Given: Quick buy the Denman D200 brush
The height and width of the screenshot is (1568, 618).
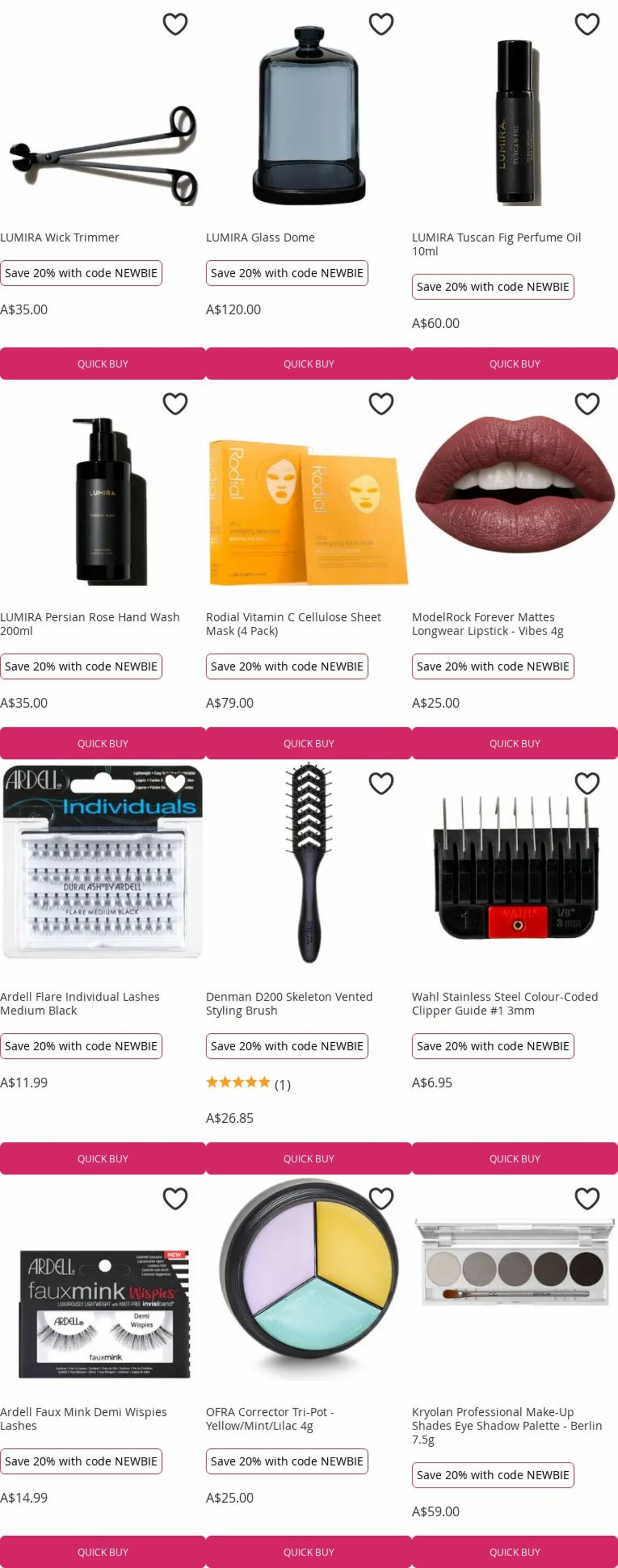Looking at the screenshot, I should [308, 1158].
